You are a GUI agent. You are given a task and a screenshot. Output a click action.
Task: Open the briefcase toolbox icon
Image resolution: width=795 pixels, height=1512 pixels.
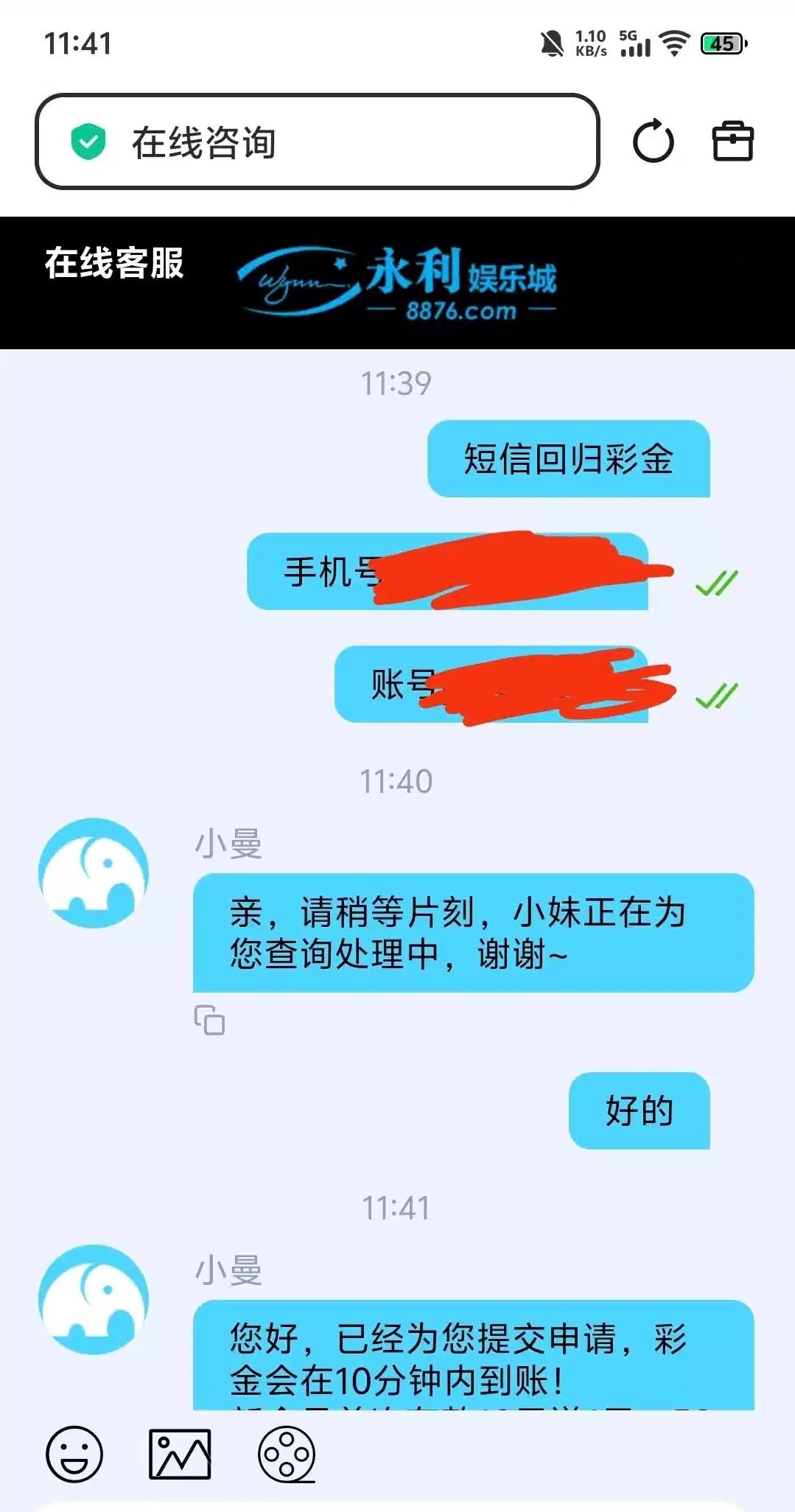click(x=732, y=141)
